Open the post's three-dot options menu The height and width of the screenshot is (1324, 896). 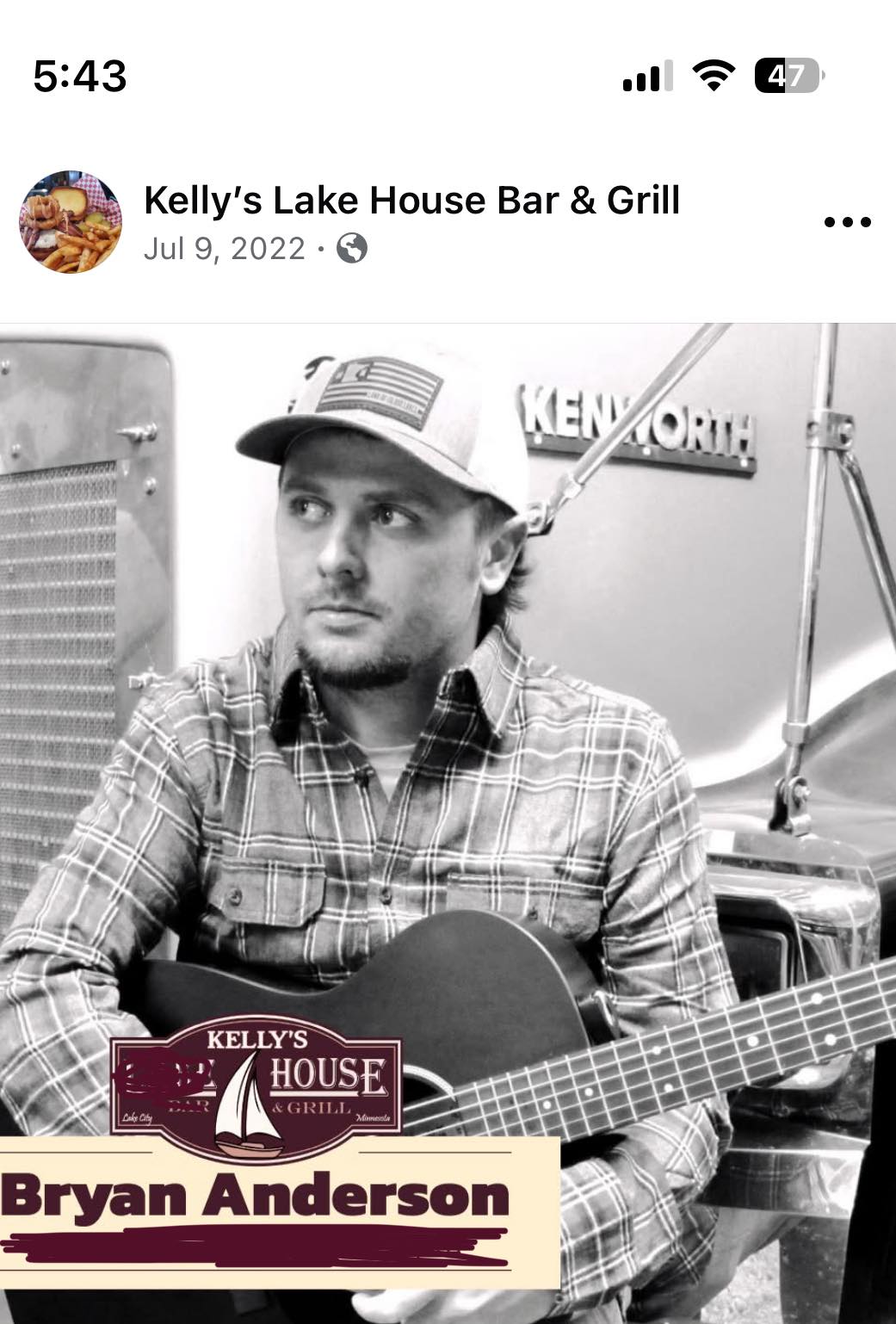(x=847, y=222)
